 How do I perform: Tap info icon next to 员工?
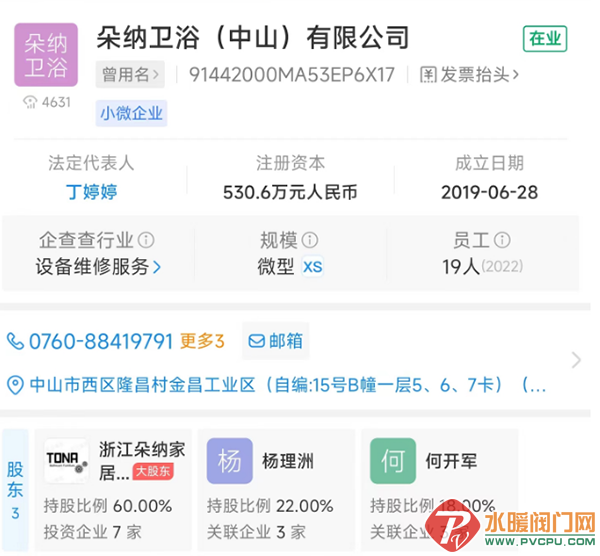coord(502,240)
